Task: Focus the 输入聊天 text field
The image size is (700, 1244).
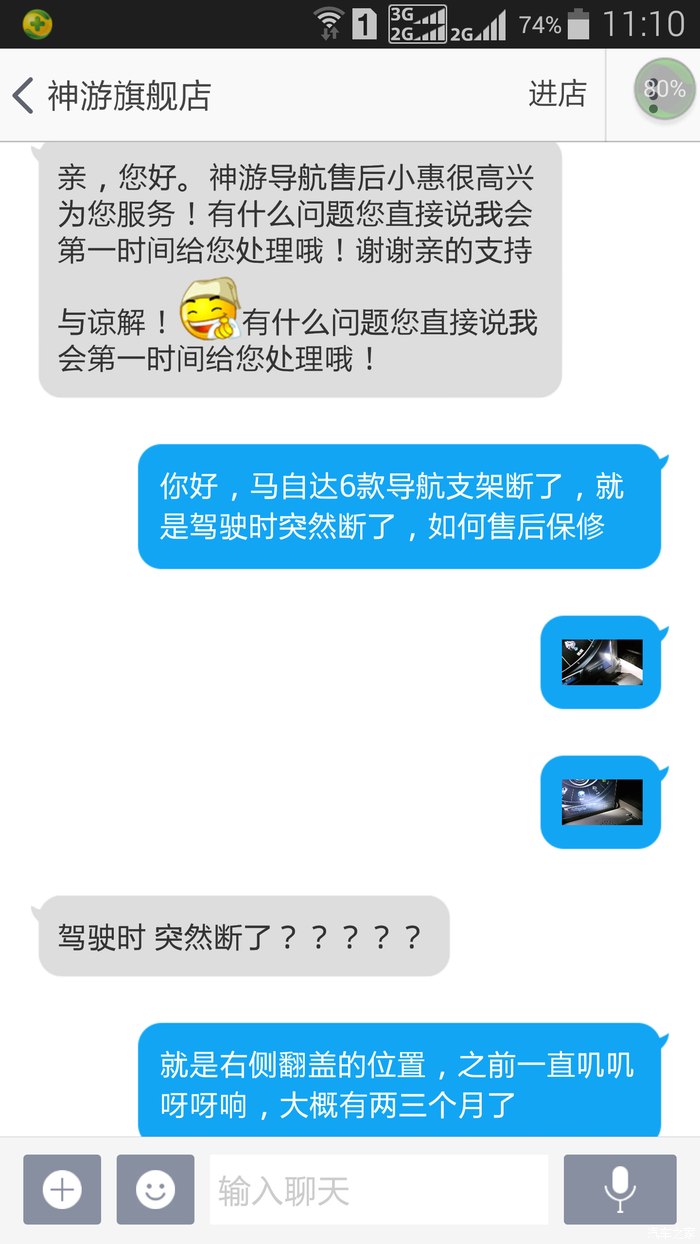Action: click(x=378, y=1189)
